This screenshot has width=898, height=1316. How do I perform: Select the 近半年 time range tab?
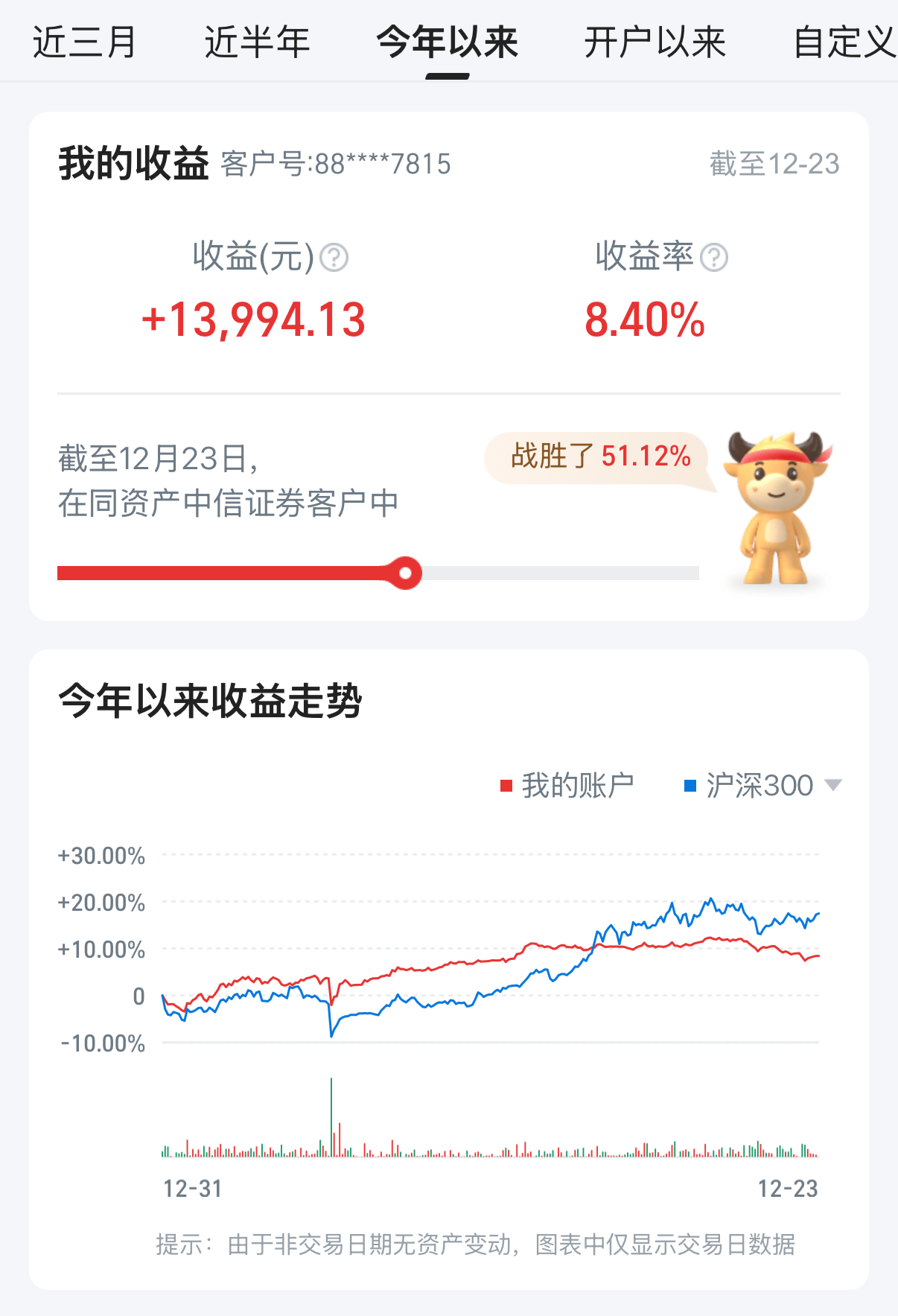257,42
